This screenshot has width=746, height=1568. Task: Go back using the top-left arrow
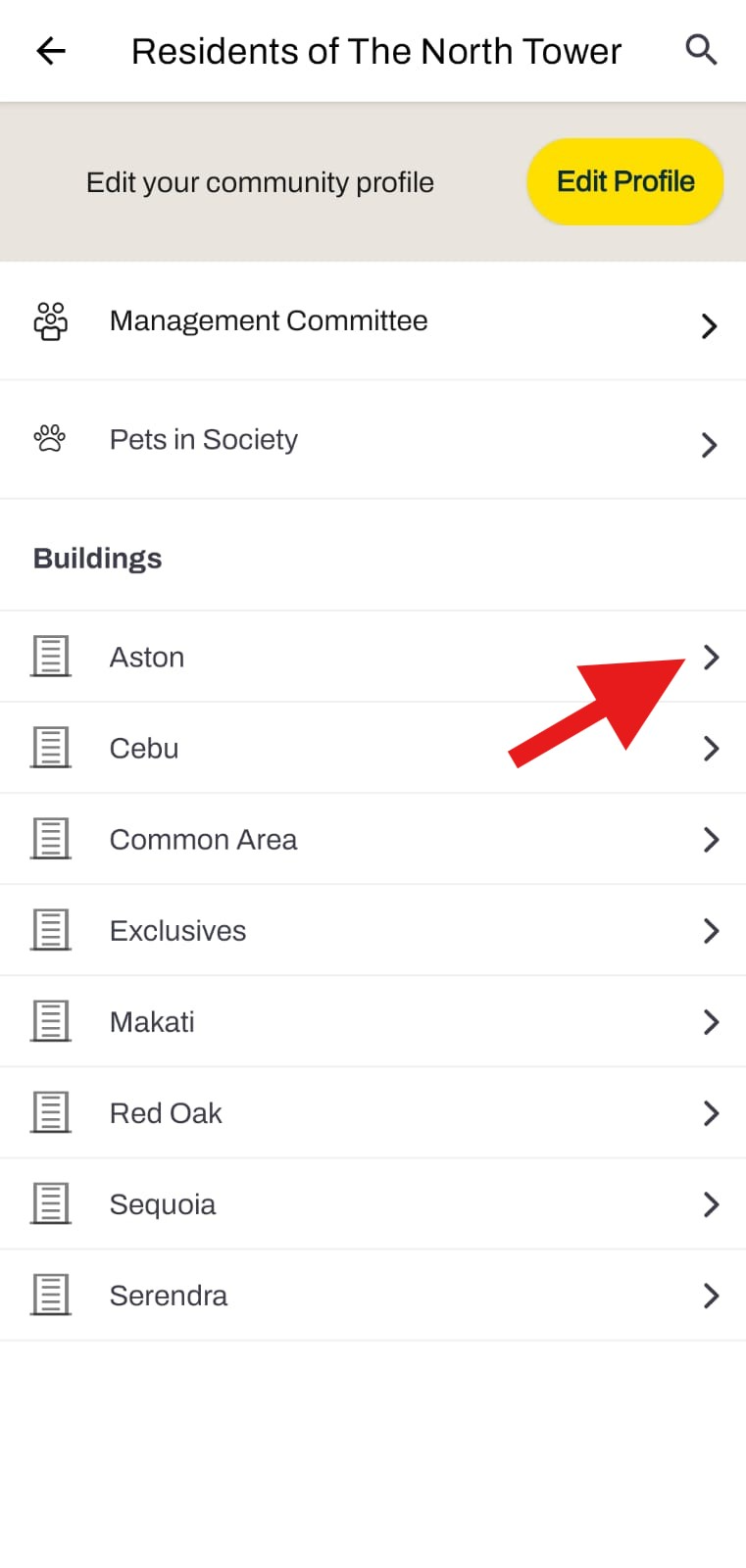51,51
